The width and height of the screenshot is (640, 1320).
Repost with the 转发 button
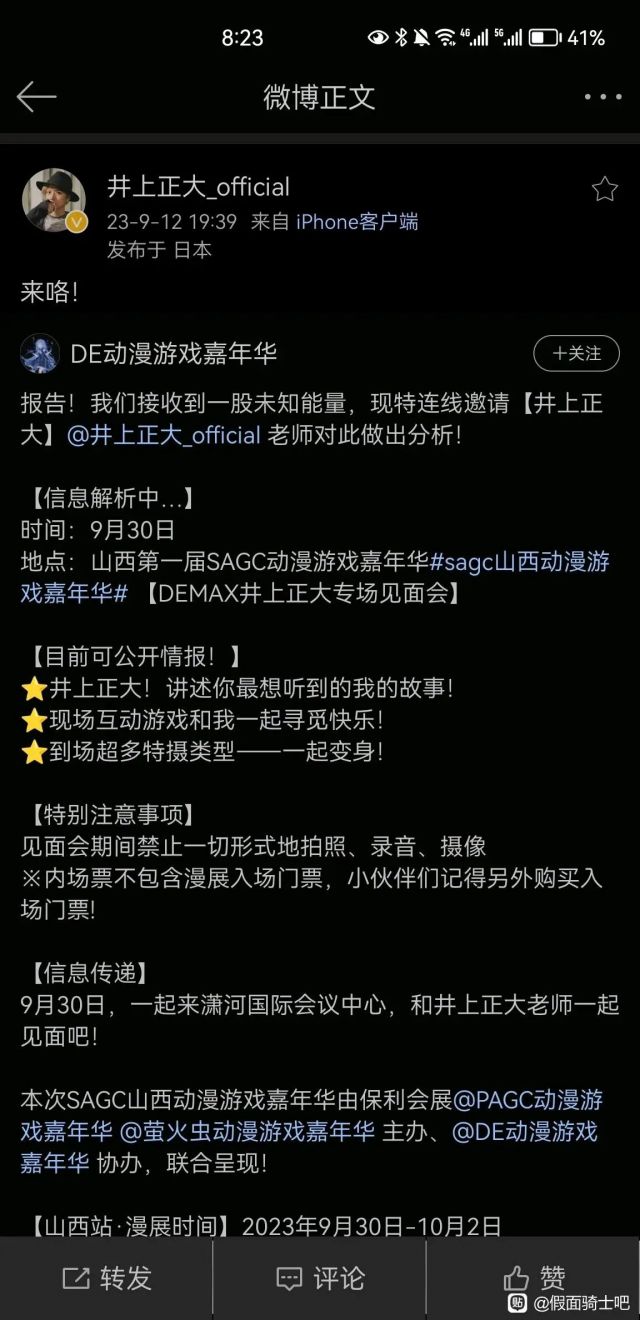tap(106, 1277)
